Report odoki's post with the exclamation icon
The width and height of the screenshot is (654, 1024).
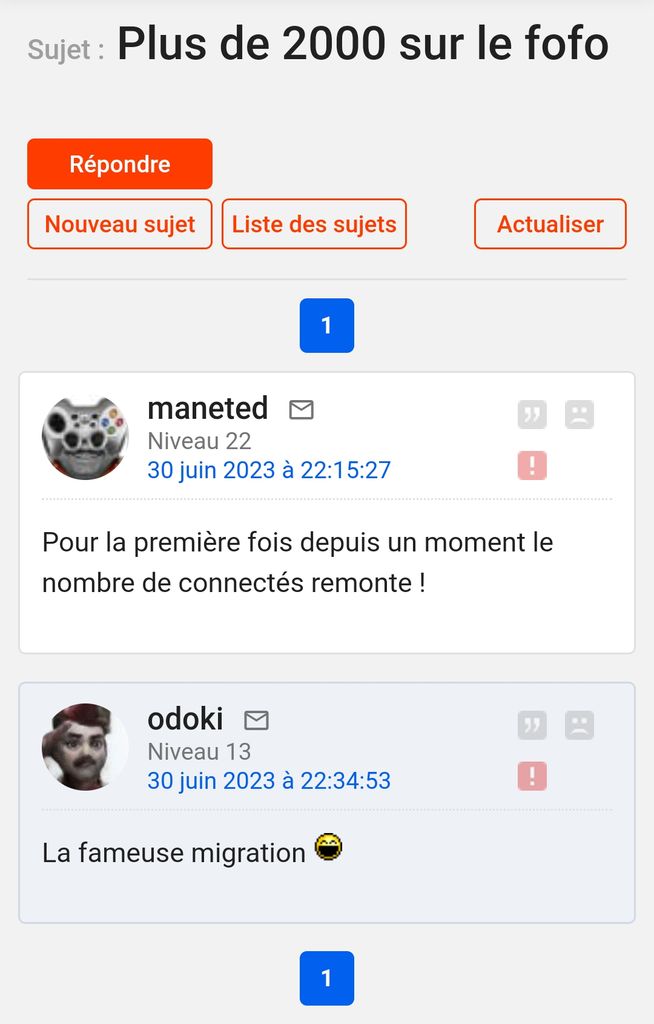click(532, 776)
